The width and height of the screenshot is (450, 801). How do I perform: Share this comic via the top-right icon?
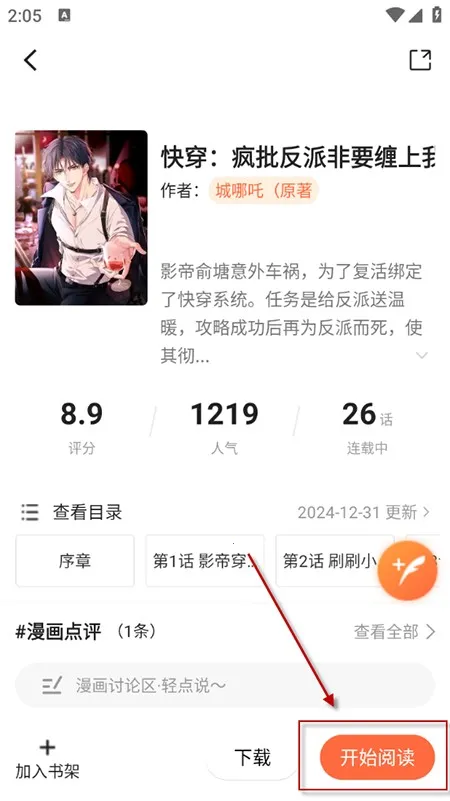tap(420, 60)
